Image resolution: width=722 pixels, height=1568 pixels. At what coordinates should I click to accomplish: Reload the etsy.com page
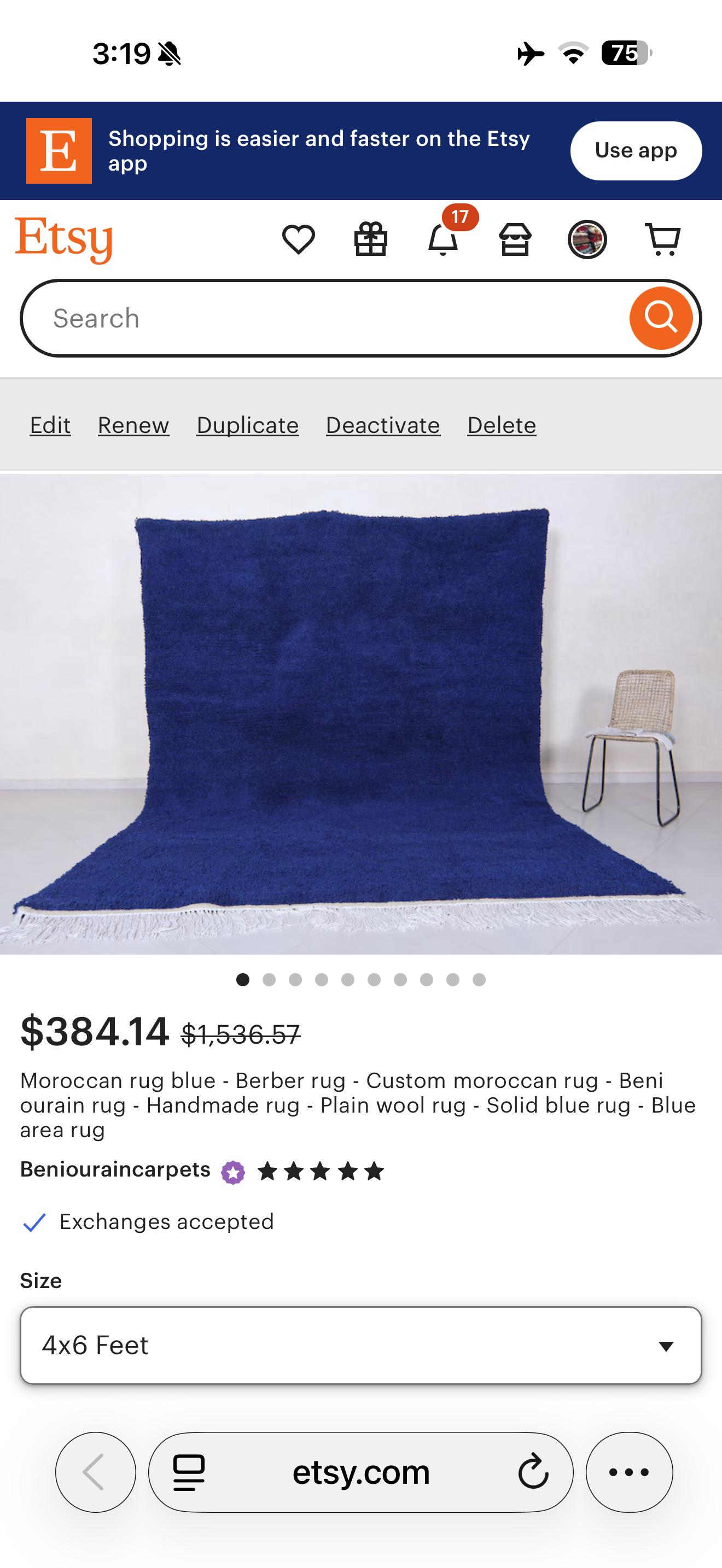point(533,1472)
